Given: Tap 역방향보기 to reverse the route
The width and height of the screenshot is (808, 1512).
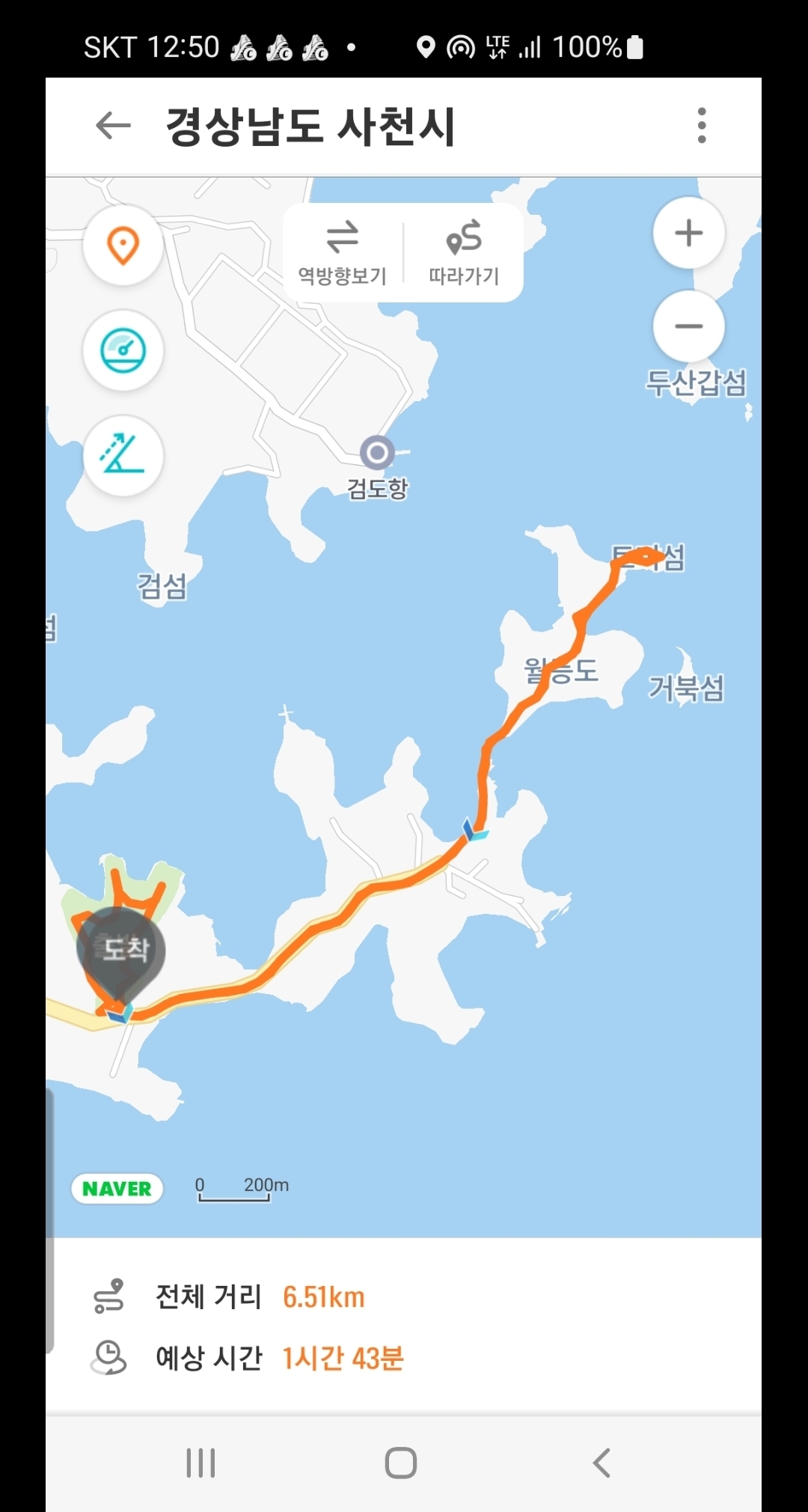Looking at the screenshot, I should click(342, 253).
